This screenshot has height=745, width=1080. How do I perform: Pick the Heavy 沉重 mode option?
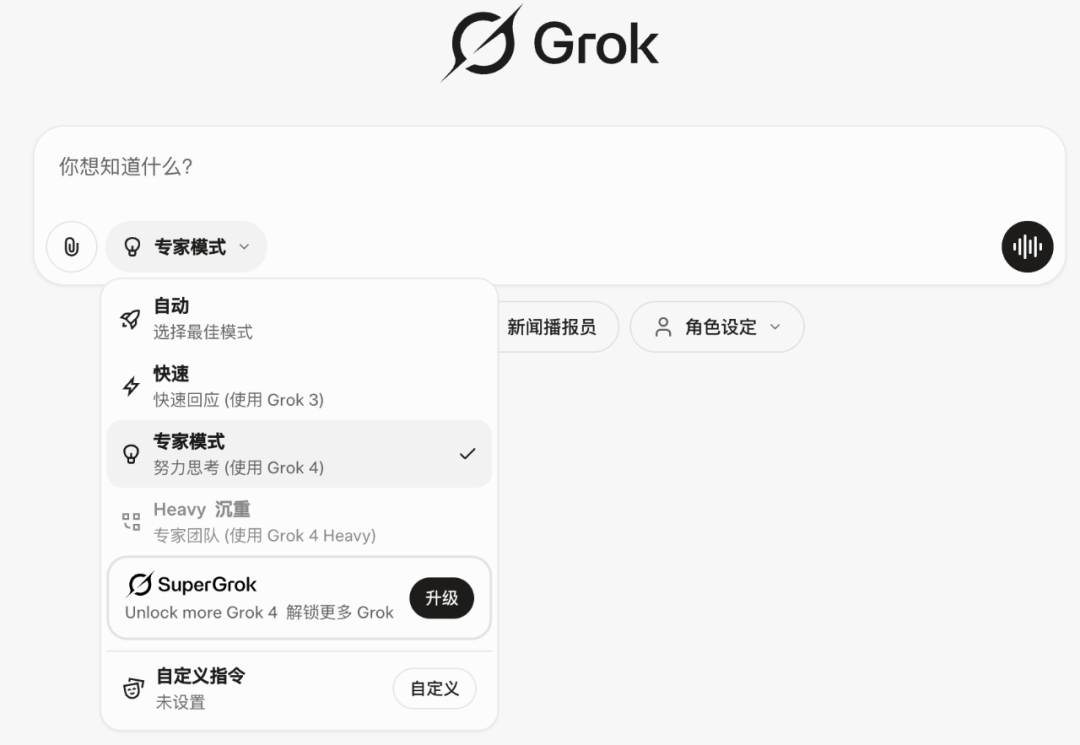click(x=299, y=522)
